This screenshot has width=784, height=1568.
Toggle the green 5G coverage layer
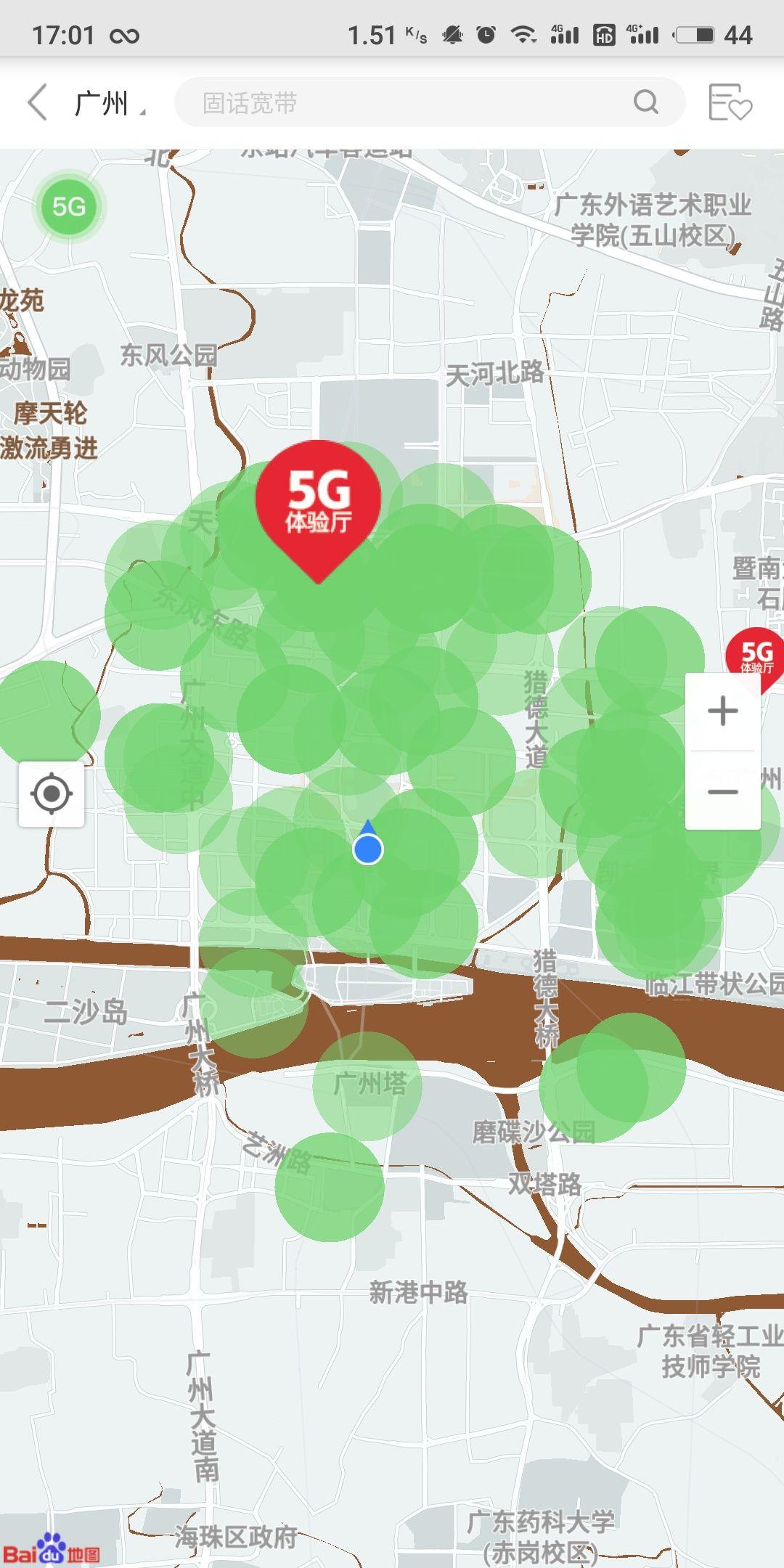pos(69,208)
